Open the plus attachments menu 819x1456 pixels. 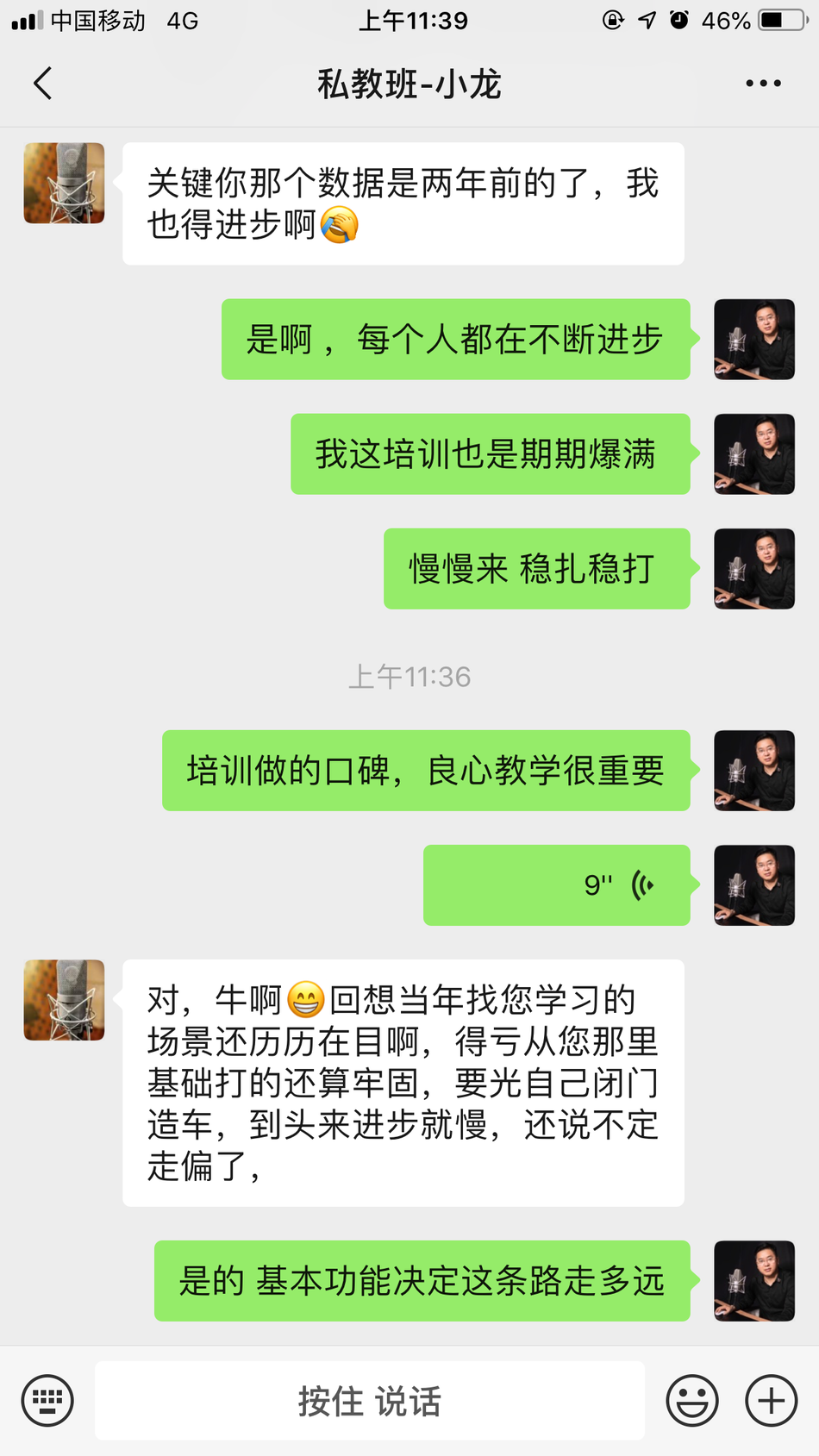click(x=771, y=1400)
